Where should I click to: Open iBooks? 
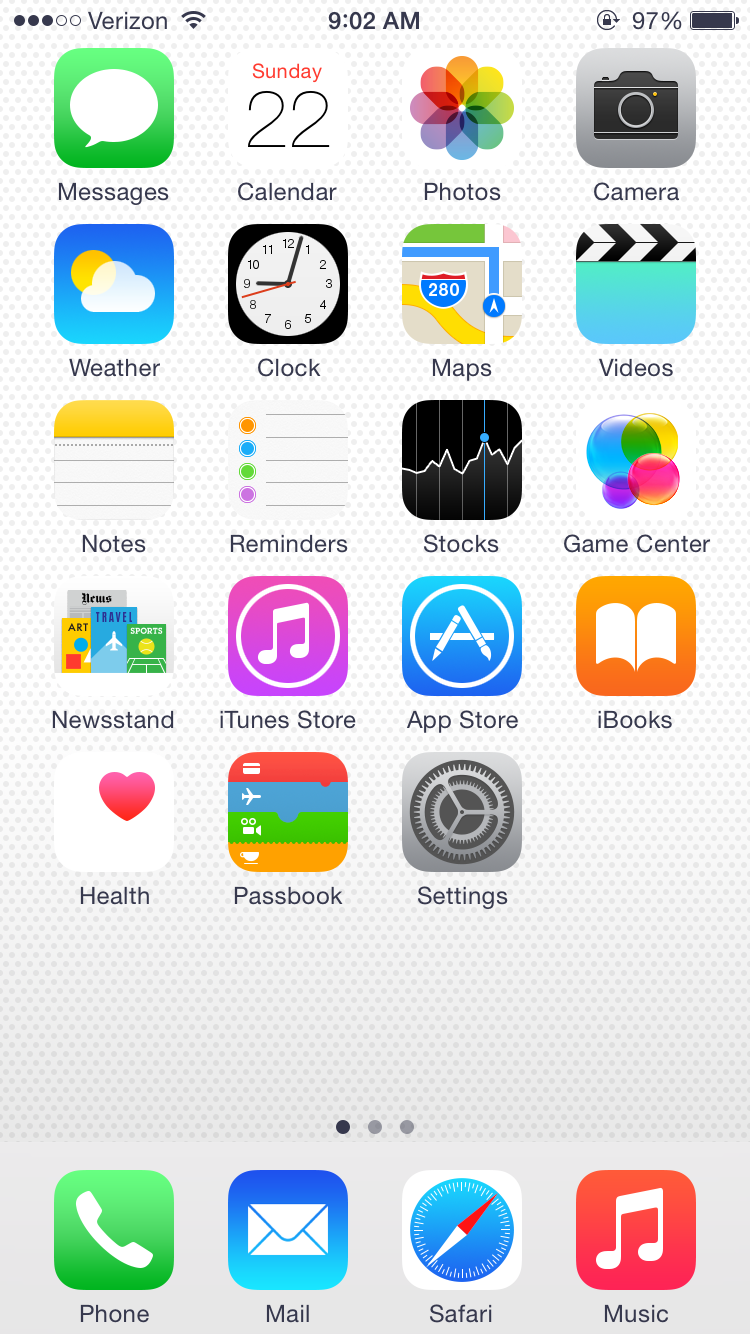click(x=636, y=636)
